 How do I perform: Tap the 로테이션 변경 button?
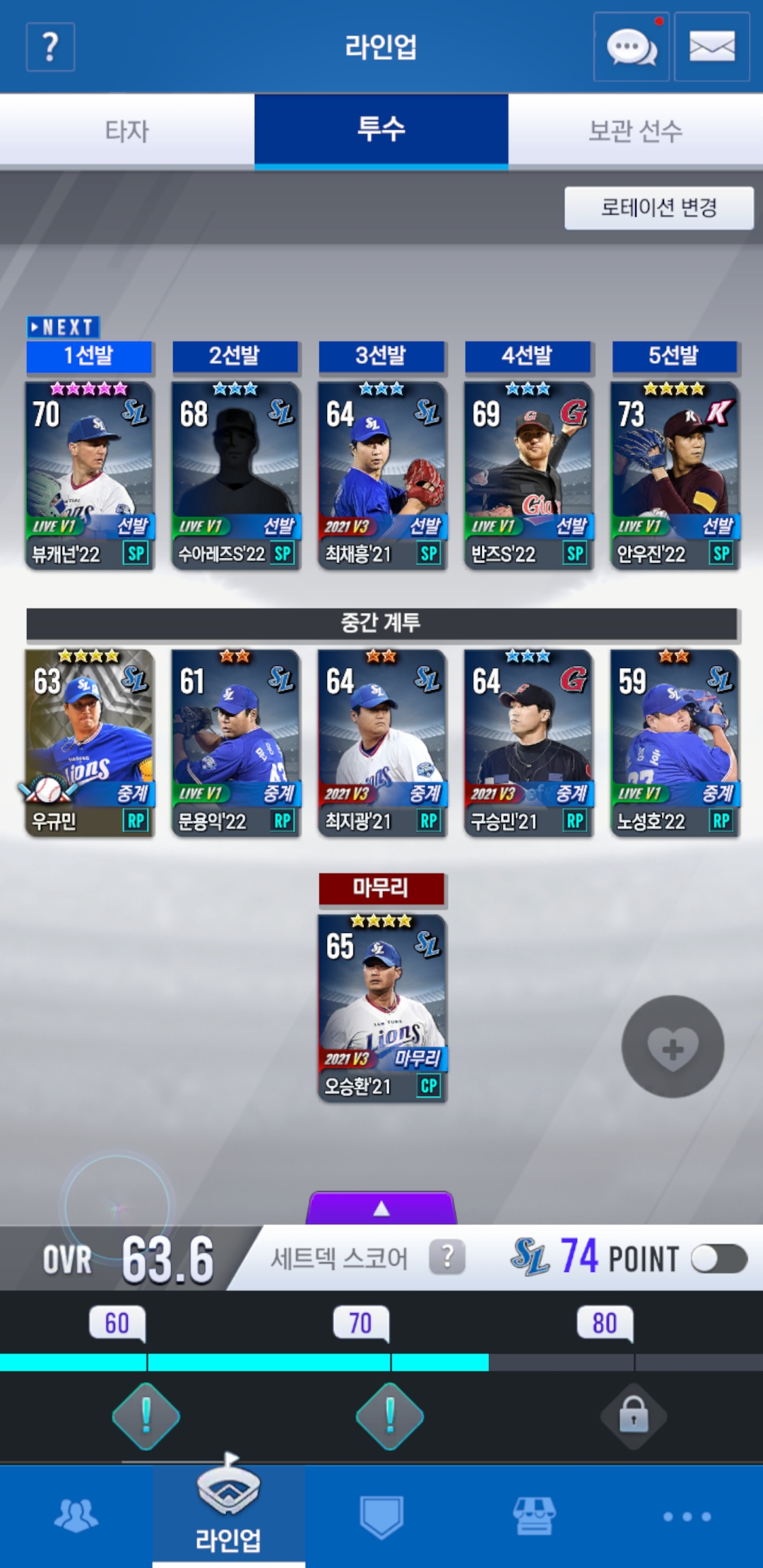coord(658,208)
